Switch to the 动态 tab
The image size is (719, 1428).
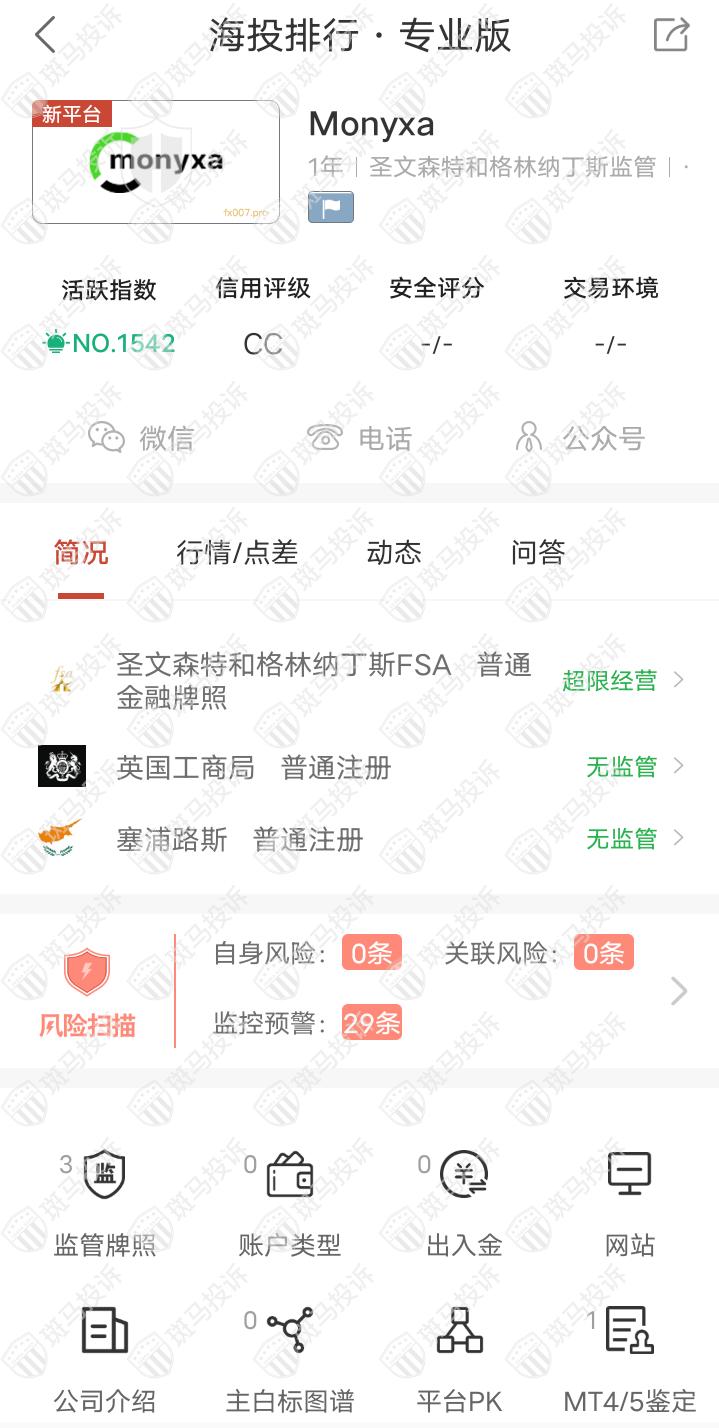(394, 553)
